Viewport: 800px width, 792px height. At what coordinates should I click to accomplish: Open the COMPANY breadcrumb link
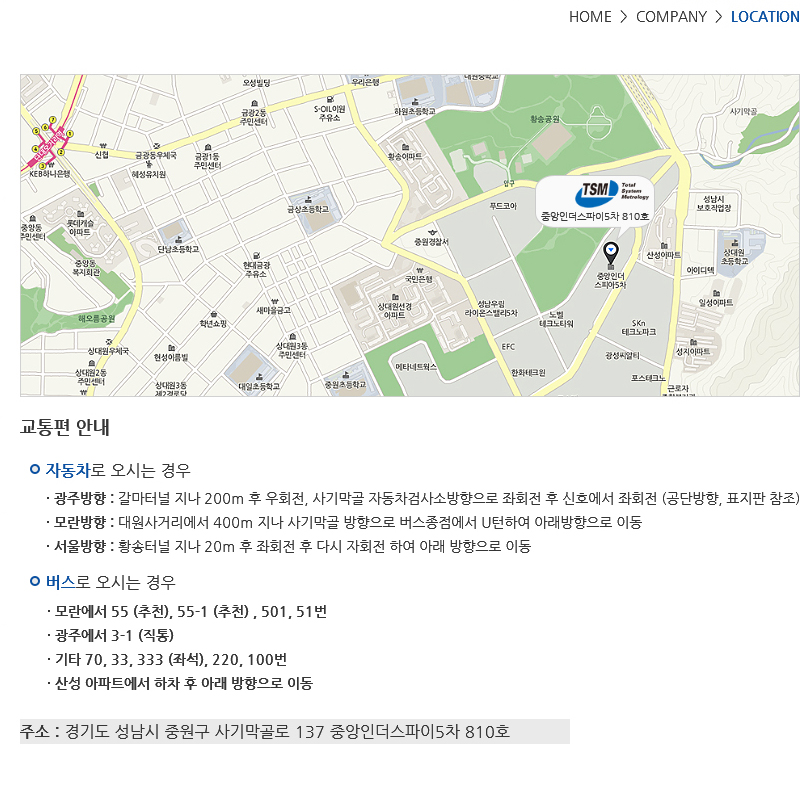(671, 17)
